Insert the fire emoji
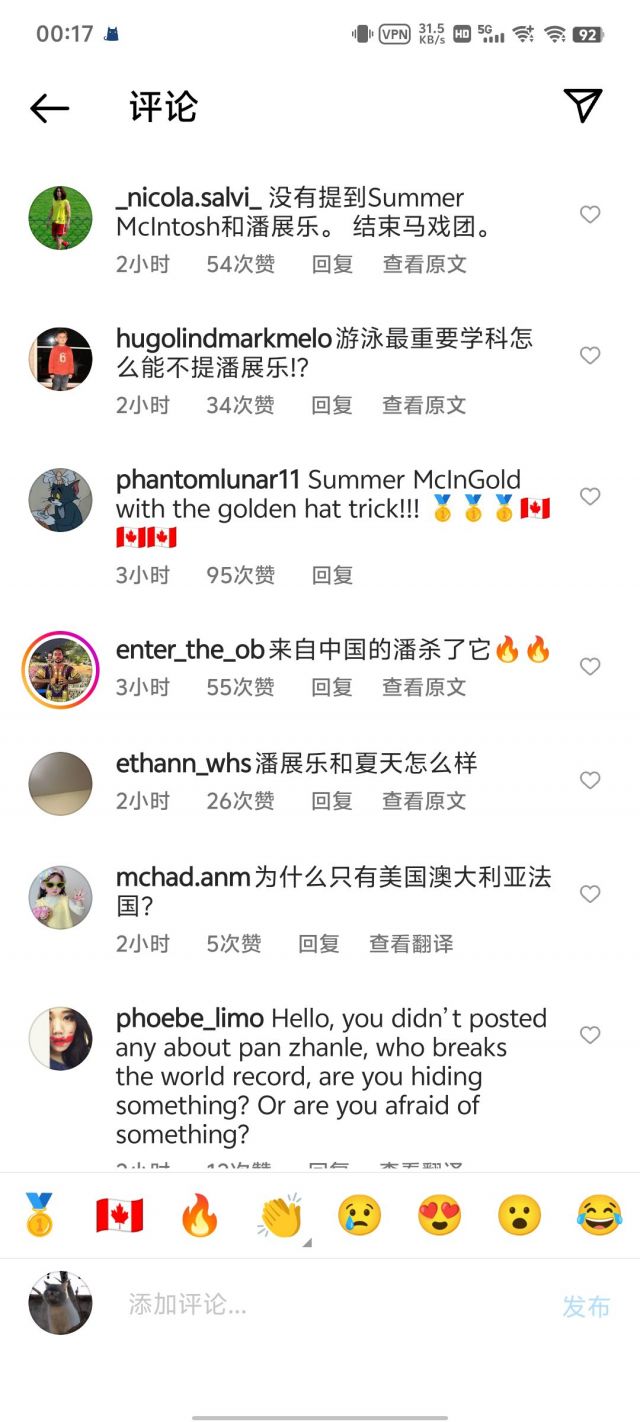Screen dimensions: 640x1422 coord(199,1215)
